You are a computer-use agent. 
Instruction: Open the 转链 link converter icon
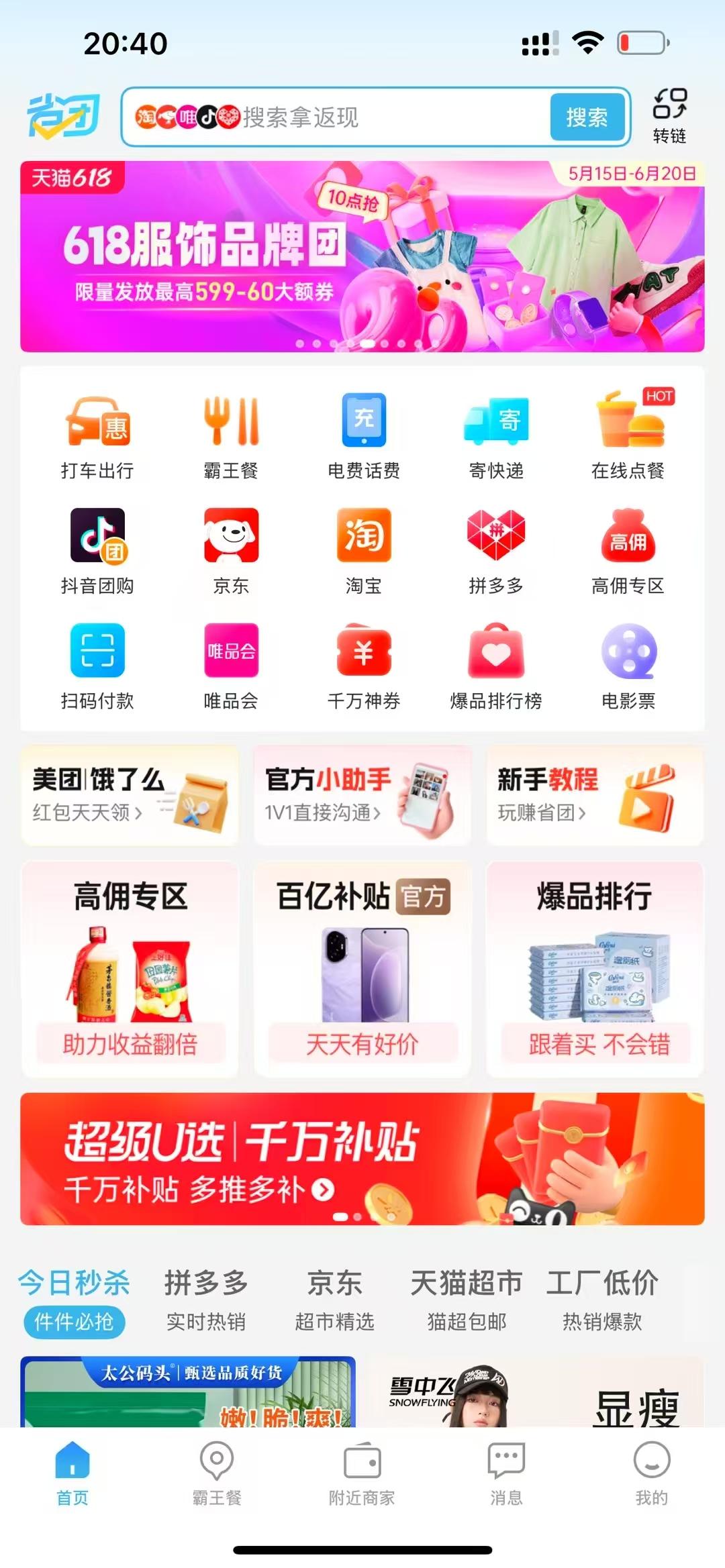669,116
